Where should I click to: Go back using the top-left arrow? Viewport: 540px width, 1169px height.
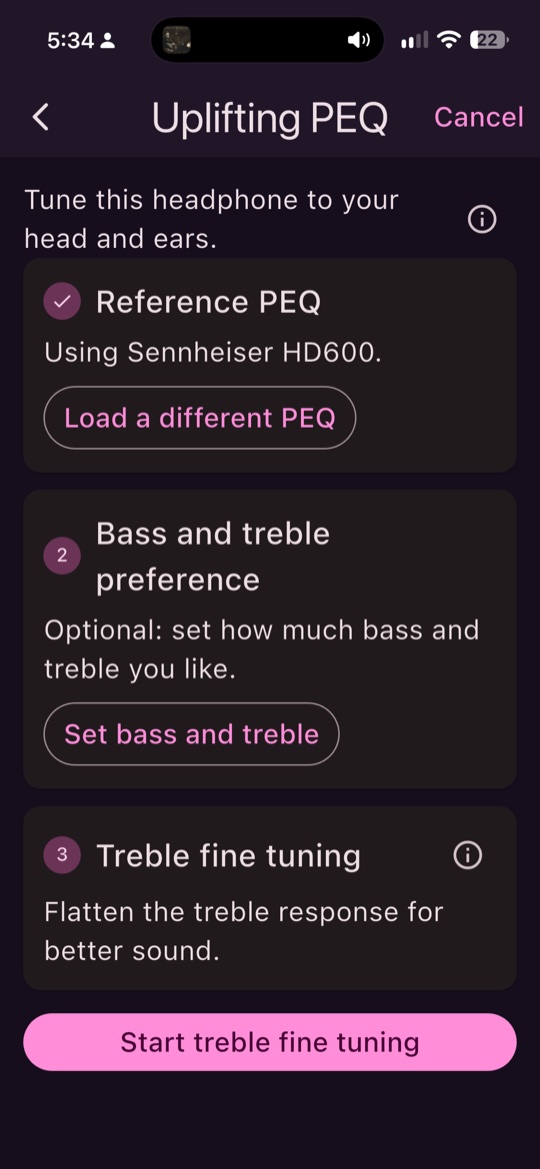point(41,117)
